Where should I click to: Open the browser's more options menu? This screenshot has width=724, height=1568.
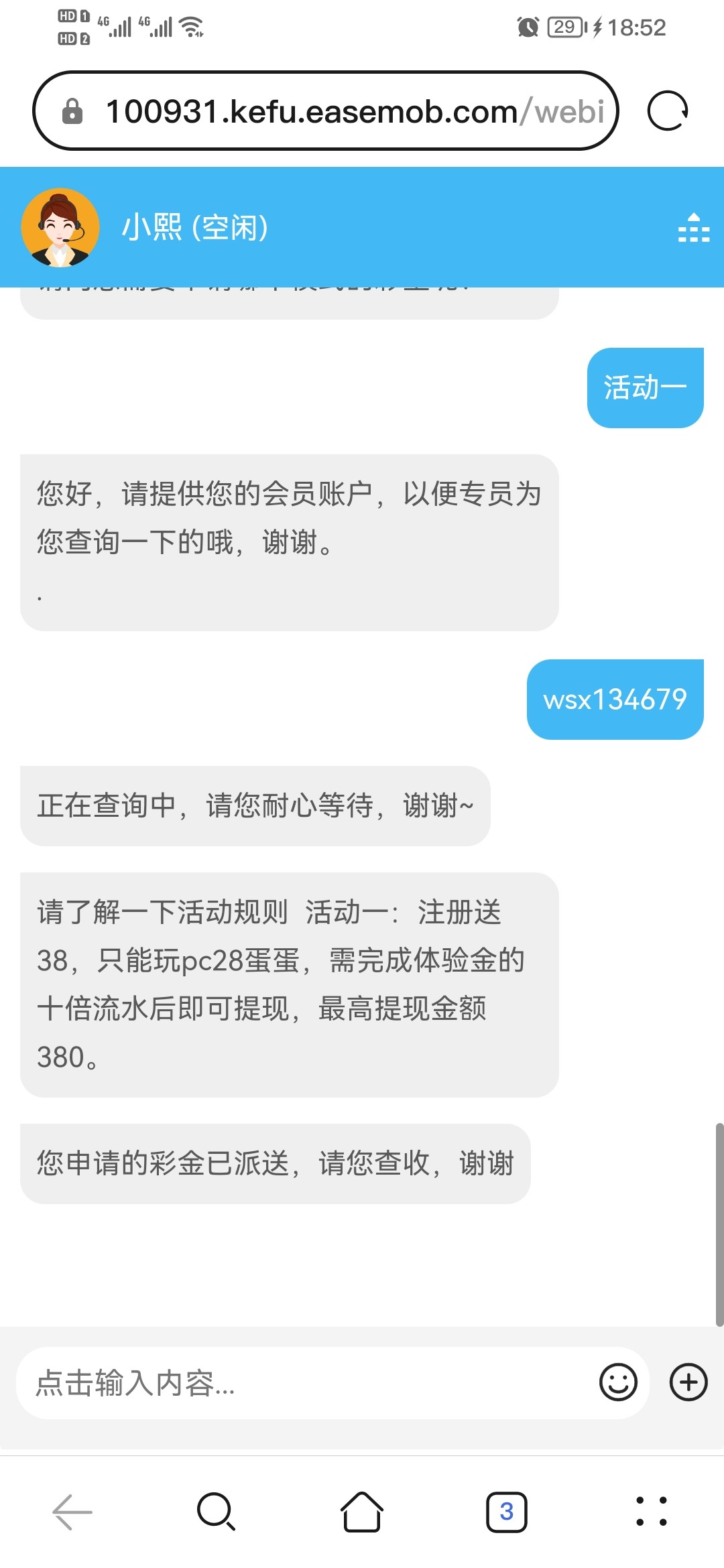tap(651, 1512)
